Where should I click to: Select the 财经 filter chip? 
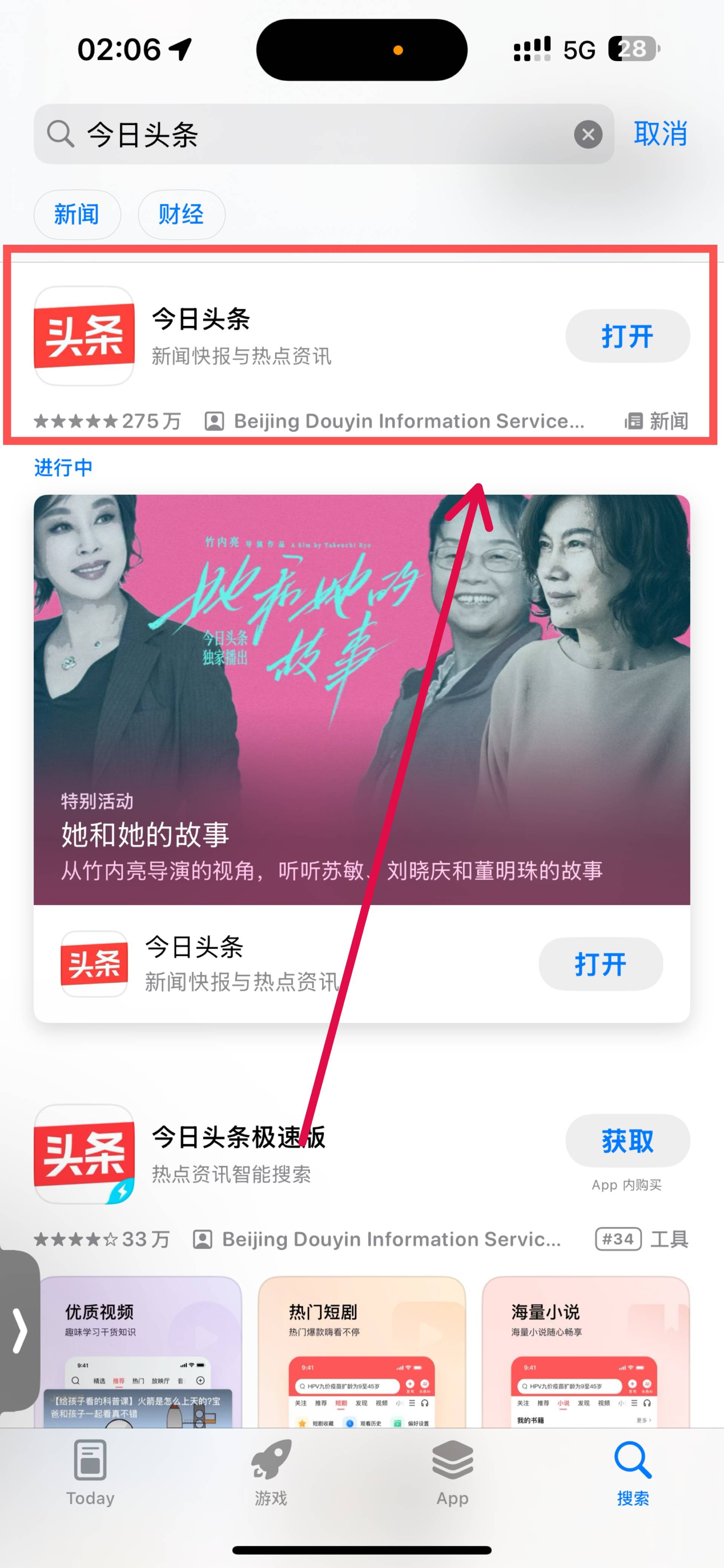[181, 214]
